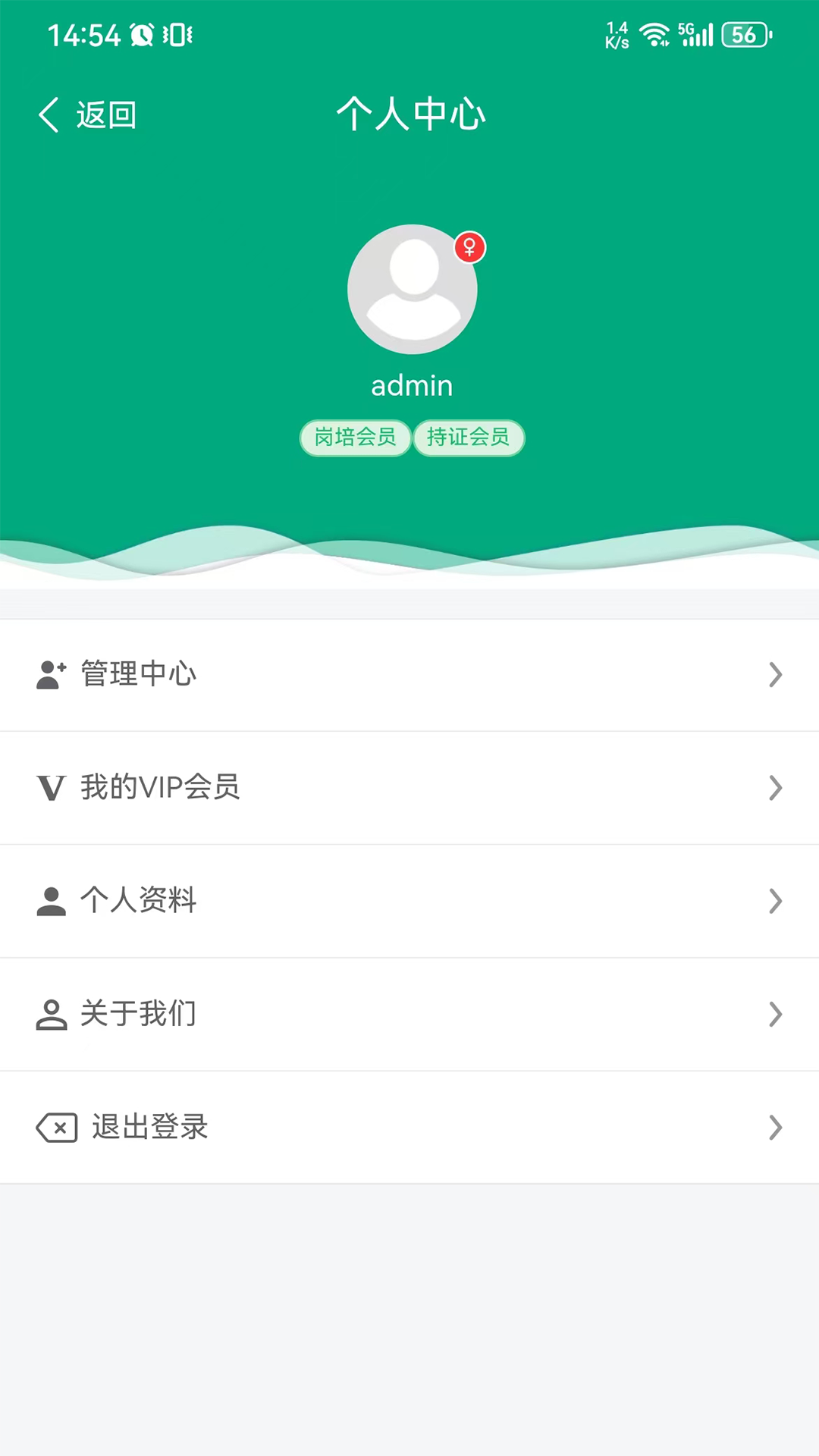Select the 退出登录 list entry
The height and width of the screenshot is (1456, 819).
(409, 1128)
